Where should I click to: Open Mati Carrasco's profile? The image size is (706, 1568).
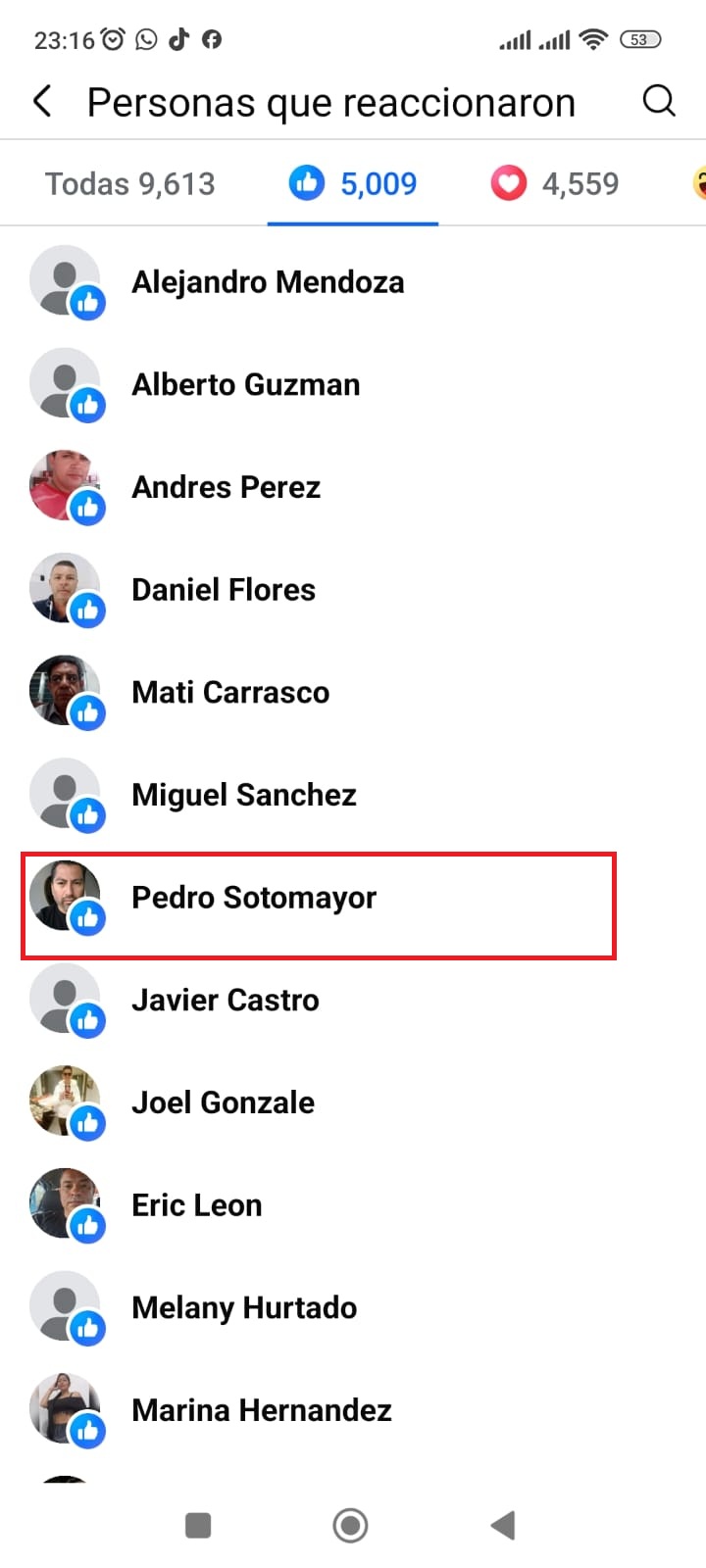tap(230, 692)
